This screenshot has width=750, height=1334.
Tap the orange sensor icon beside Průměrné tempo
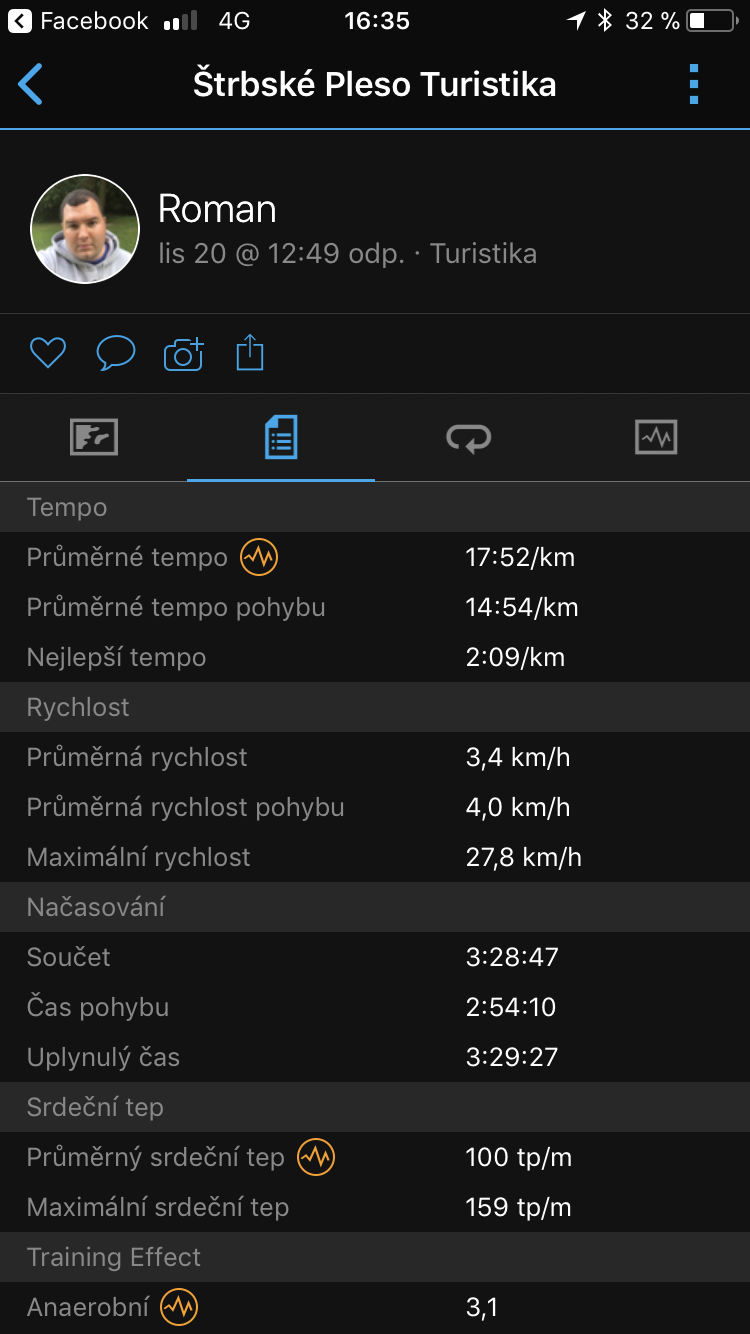point(258,556)
